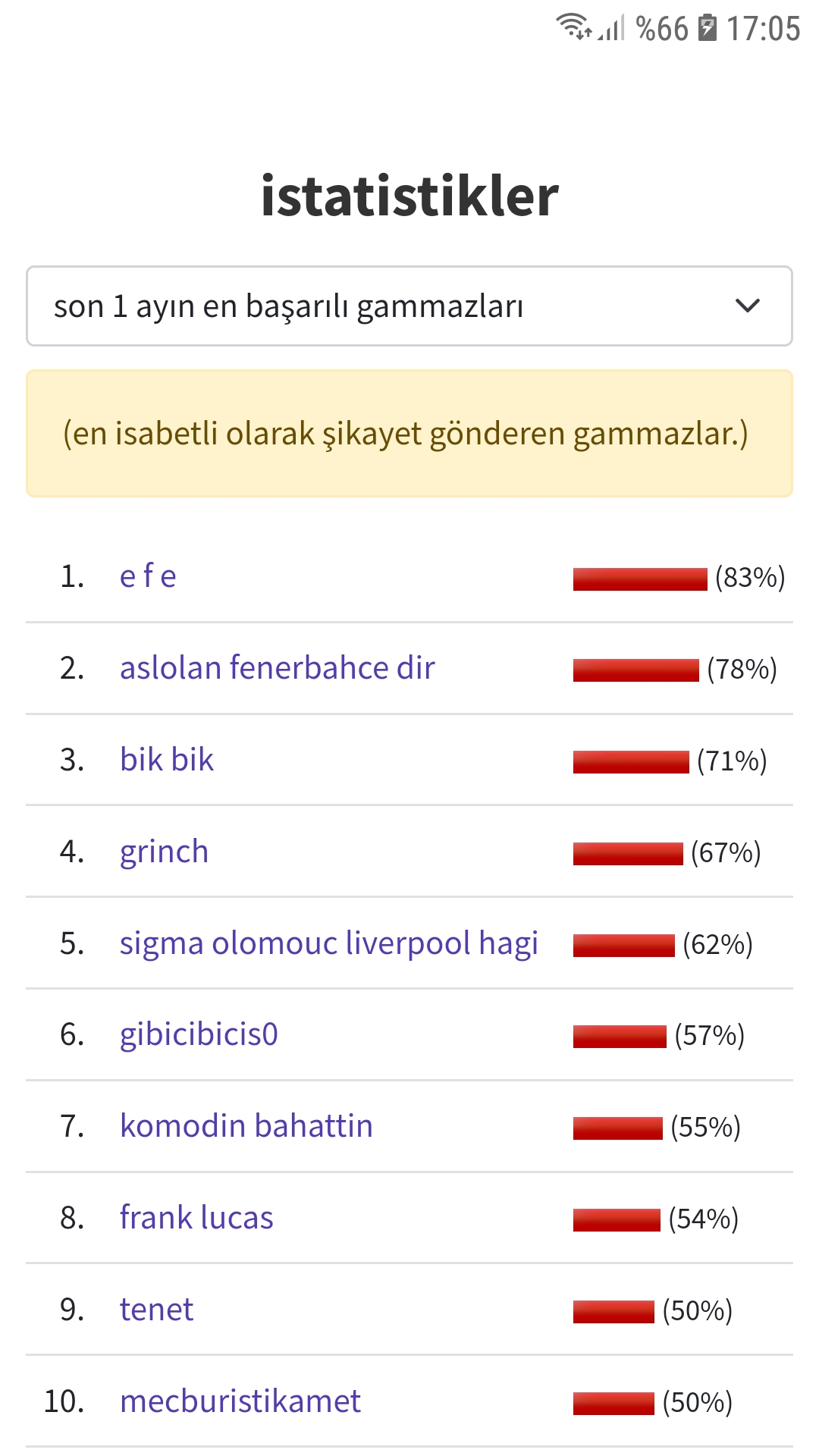The height and width of the screenshot is (1456, 819).
Task: Open sigma olomouc liverpool hagi profile
Action: 329,944
